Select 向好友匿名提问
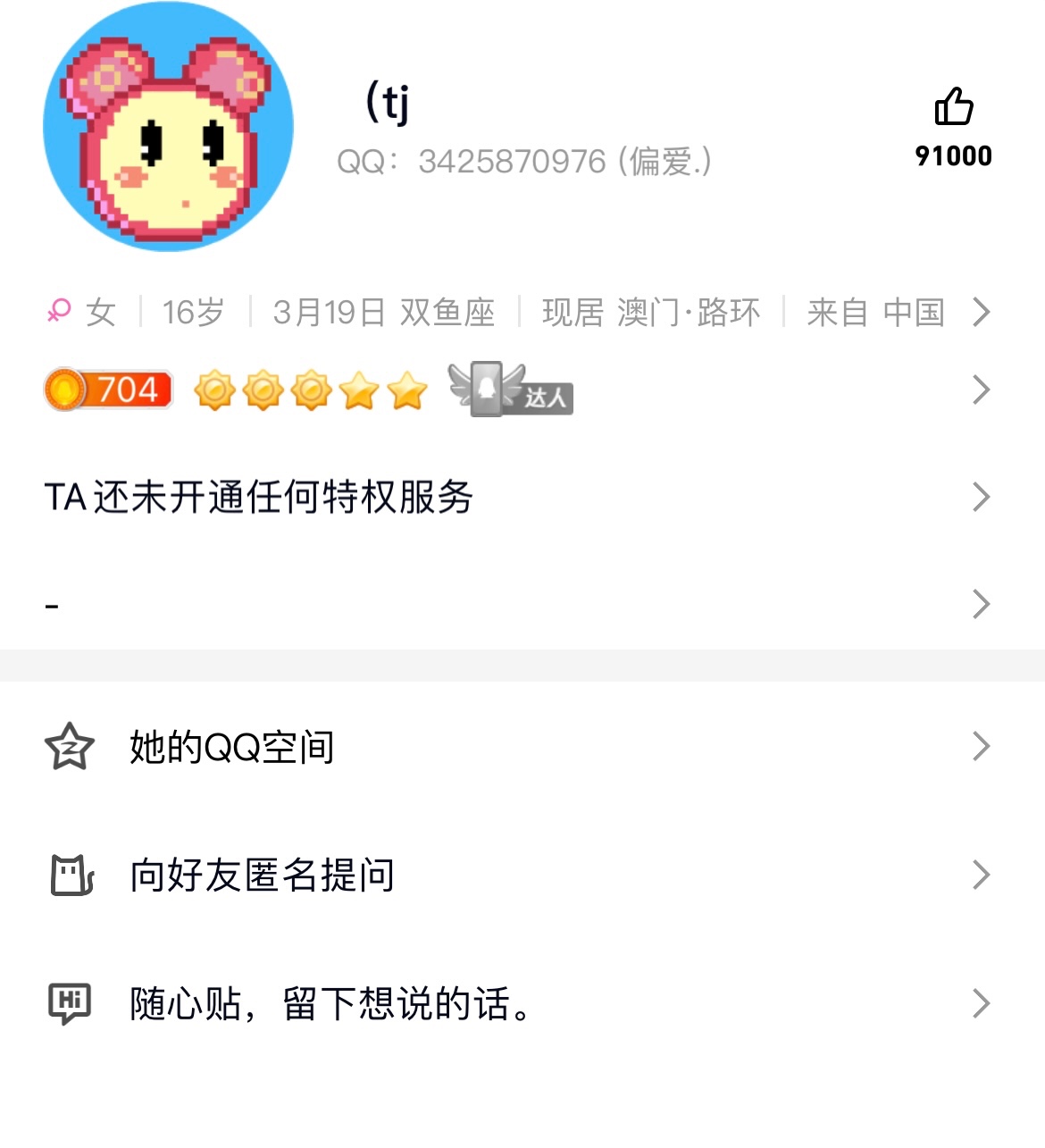1045x1148 pixels. coord(518,875)
